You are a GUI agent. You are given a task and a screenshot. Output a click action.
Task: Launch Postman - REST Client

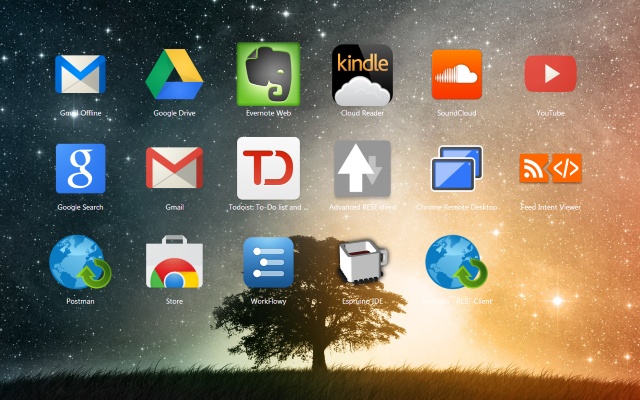click(x=456, y=262)
